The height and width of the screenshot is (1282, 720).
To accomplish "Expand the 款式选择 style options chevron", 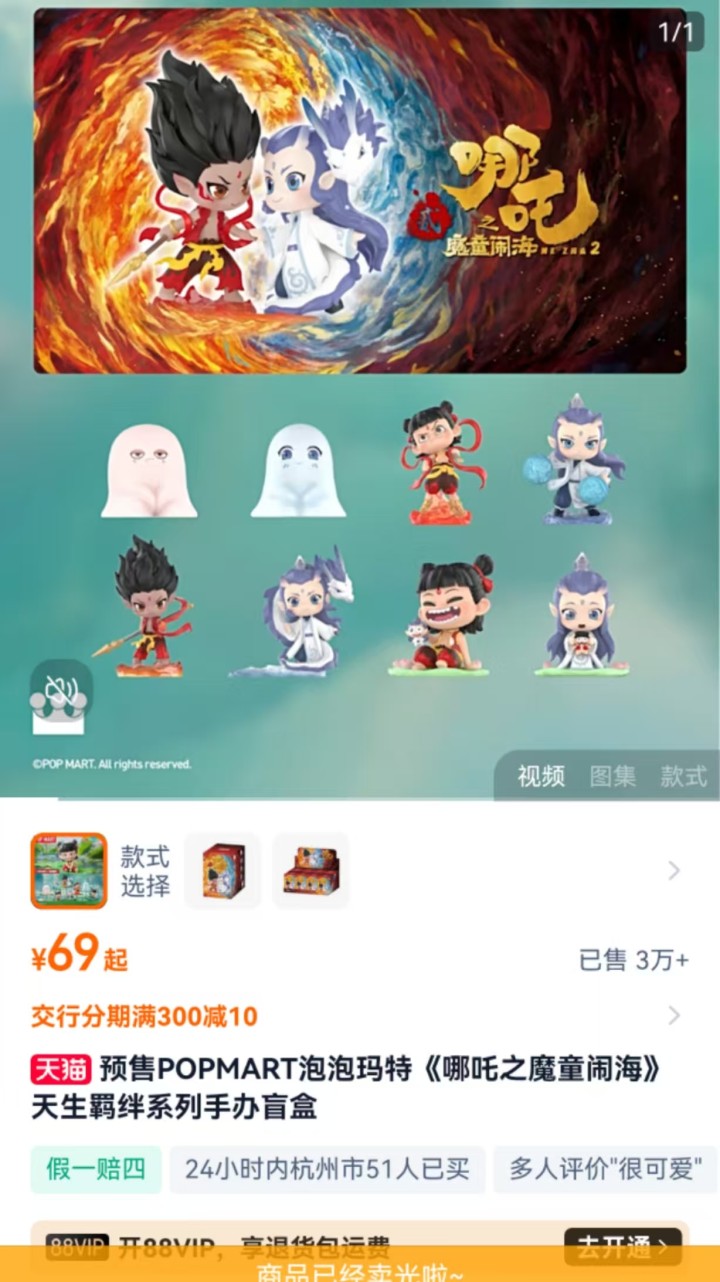I will point(674,870).
